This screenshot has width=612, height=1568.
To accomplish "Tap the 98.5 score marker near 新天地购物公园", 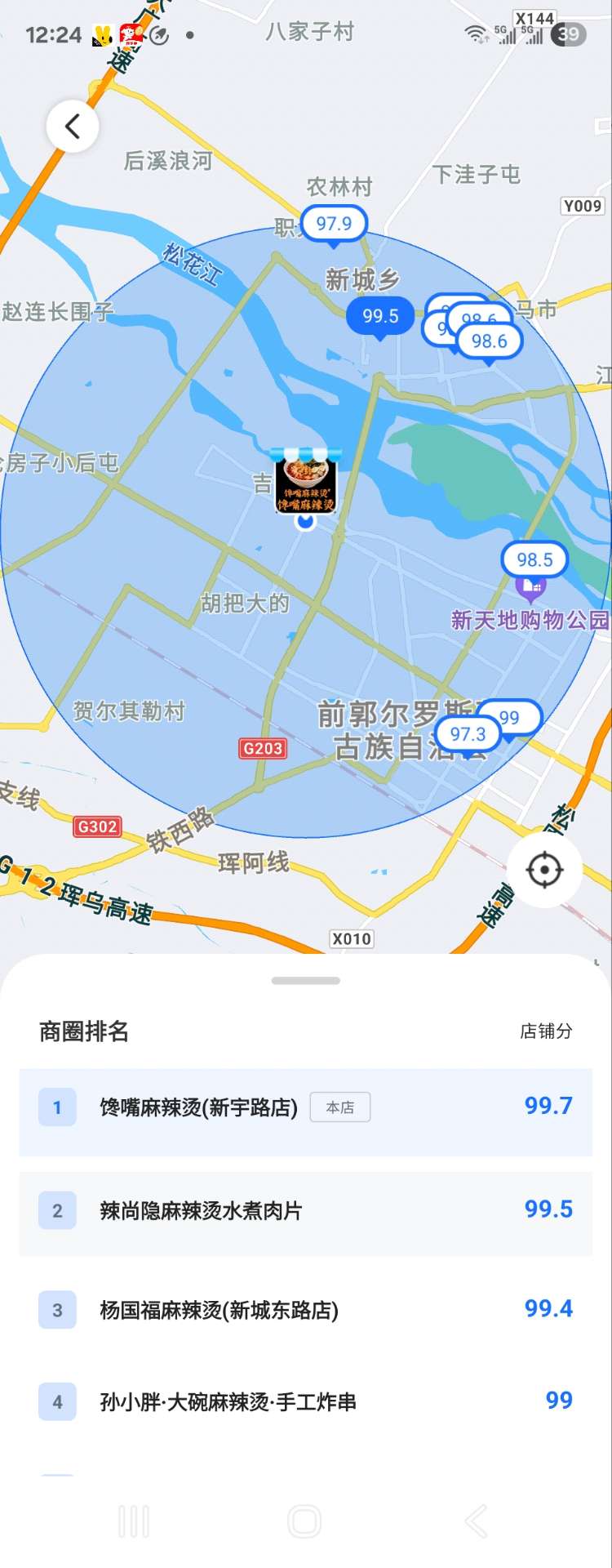I will (534, 560).
